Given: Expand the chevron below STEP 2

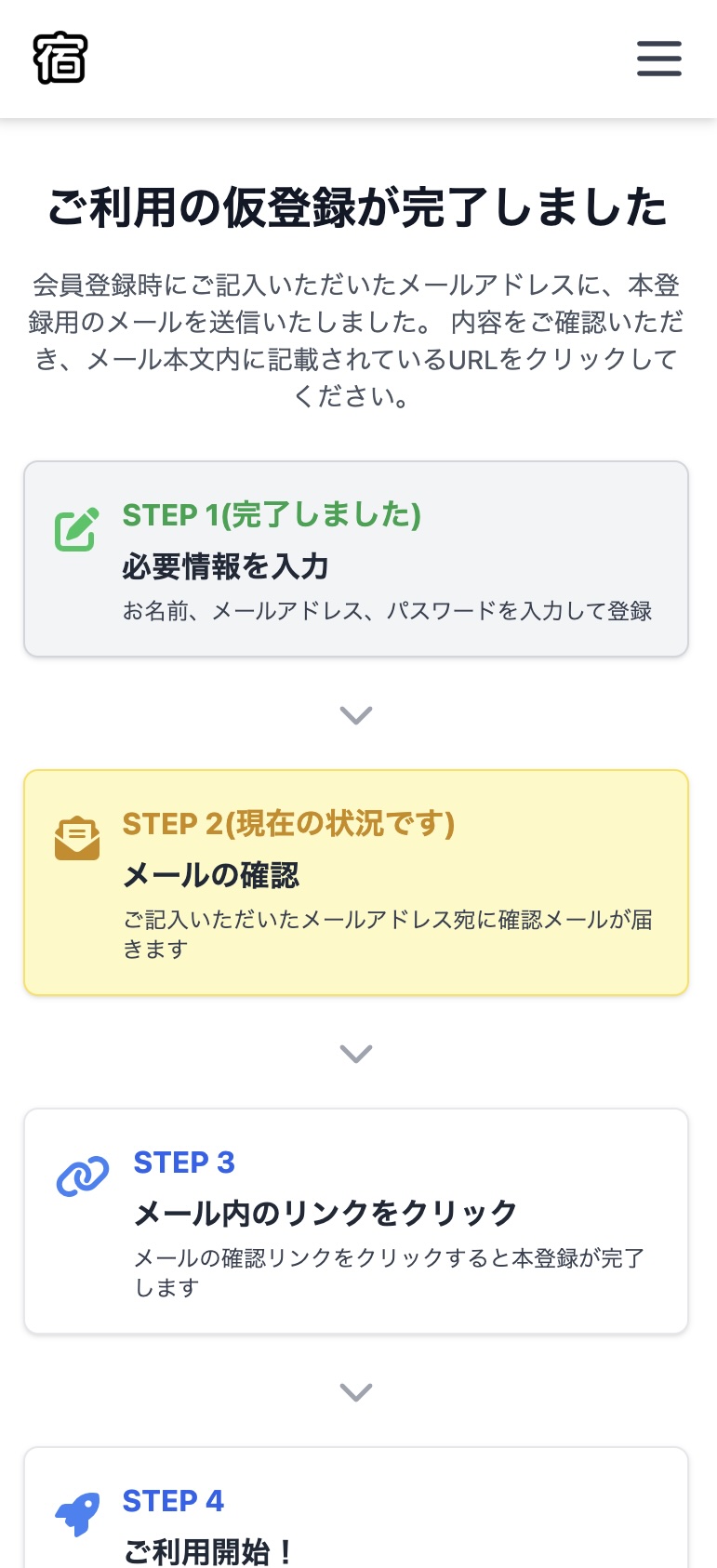Looking at the screenshot, I should pyautogui.click(x=354, y=1053).
